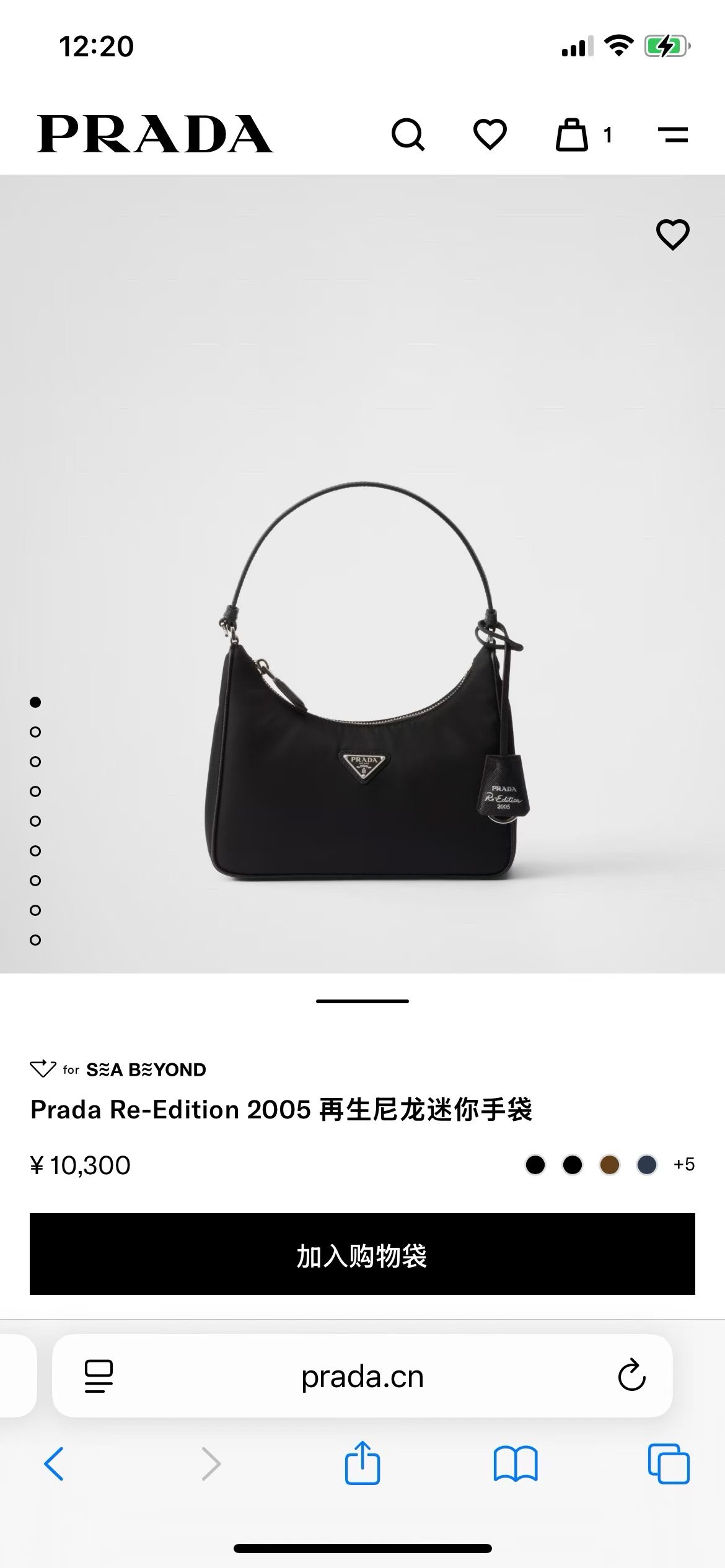Select the brown color swatch
The width and height of the screenshot is (725, 1568).
pyautogui.click(x=610, y=1165)
